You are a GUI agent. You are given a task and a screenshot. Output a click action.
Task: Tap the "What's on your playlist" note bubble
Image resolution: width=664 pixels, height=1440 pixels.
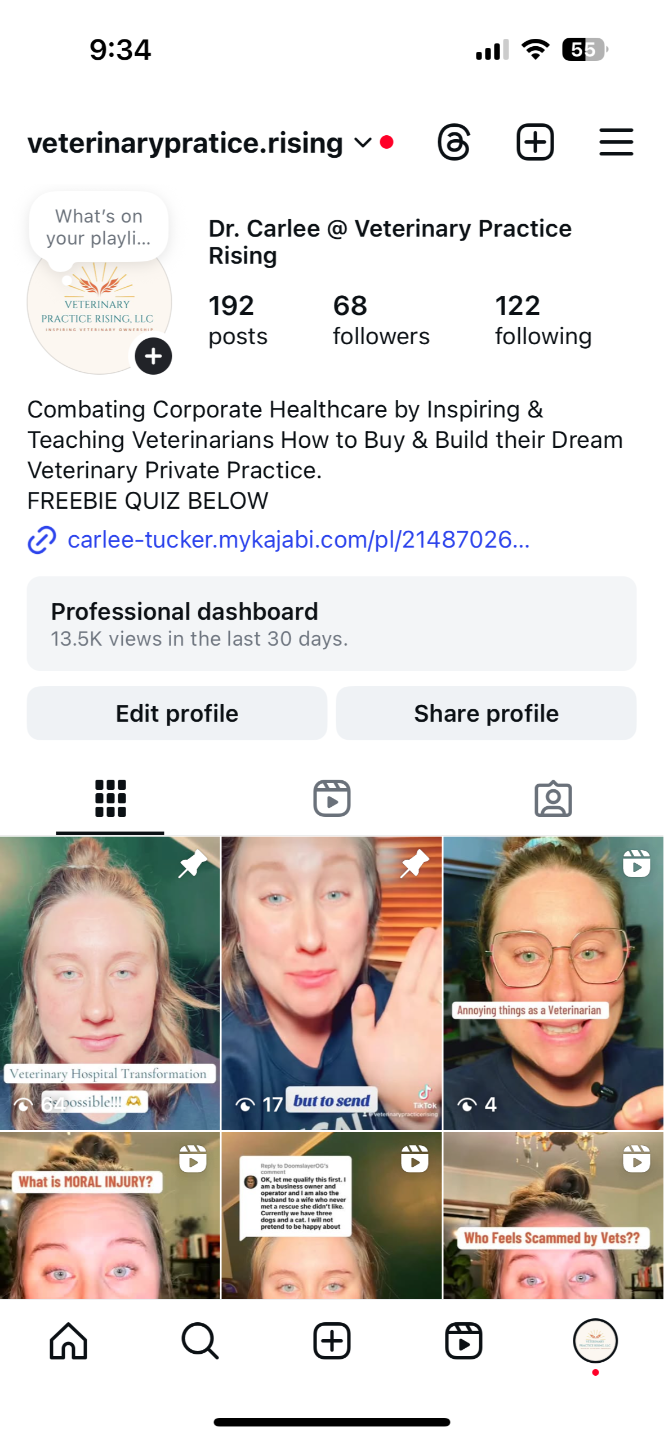[98, 227]
